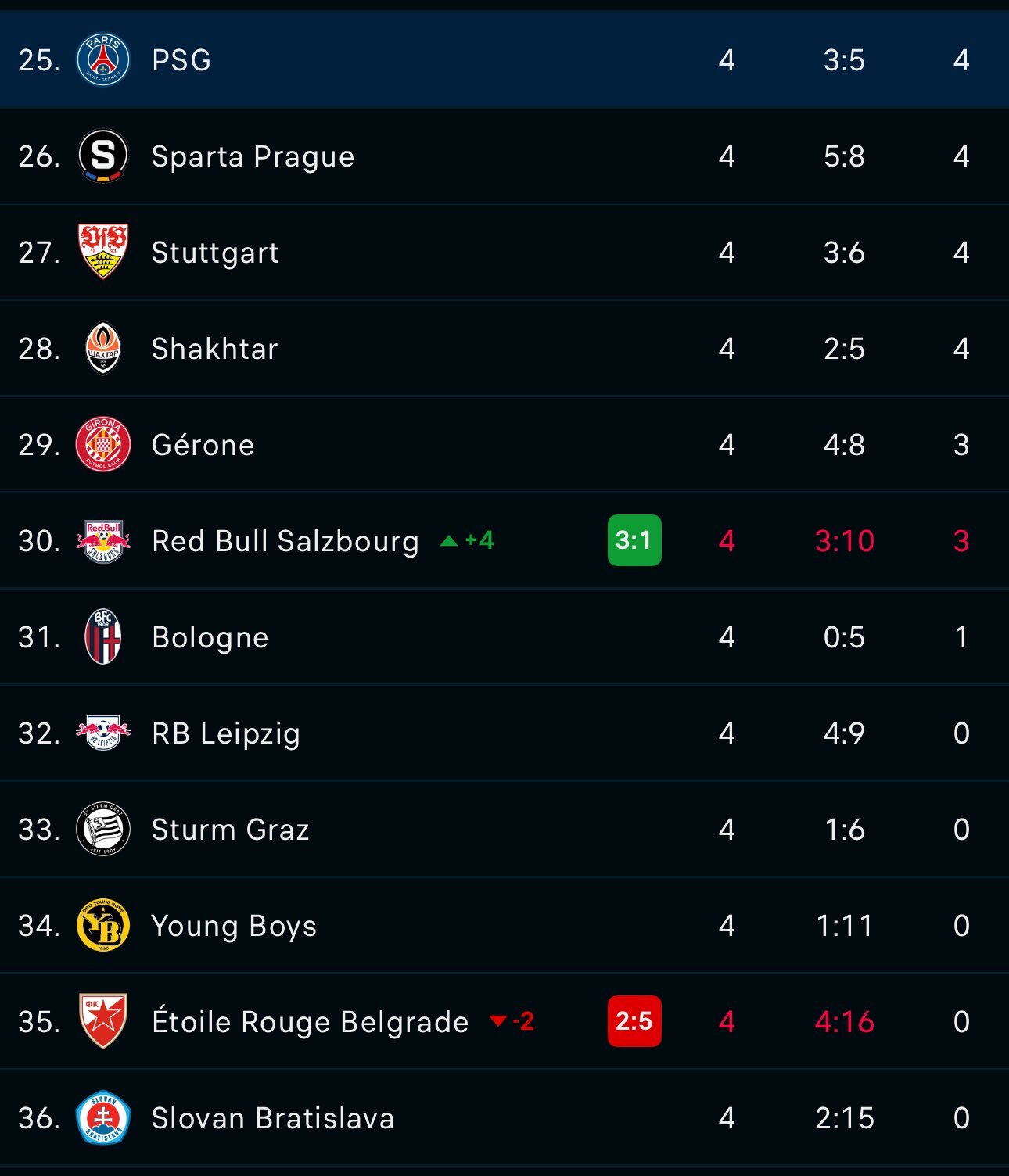Open the Young Boys team page

234,926
